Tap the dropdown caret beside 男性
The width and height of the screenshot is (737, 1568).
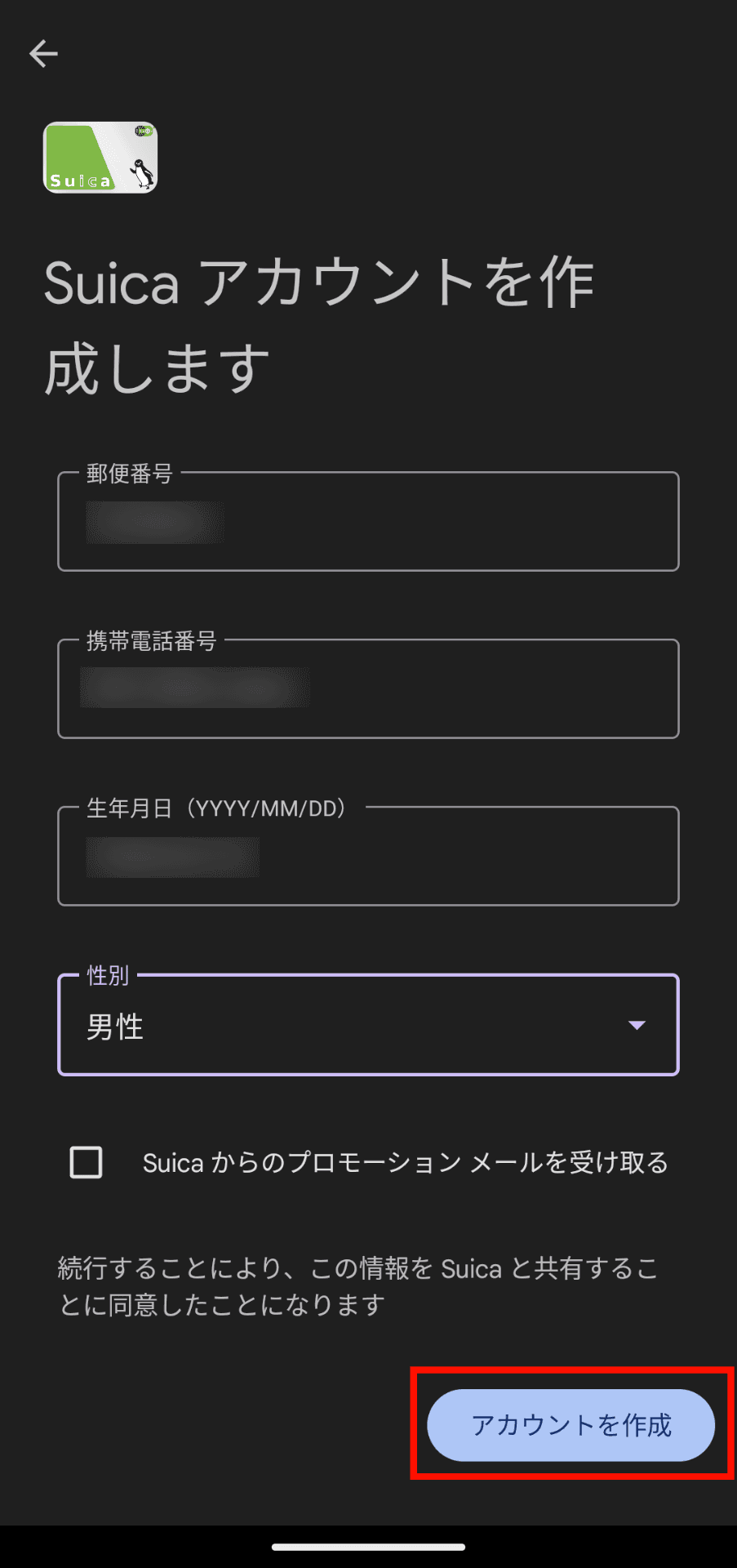pos(637,1025)
